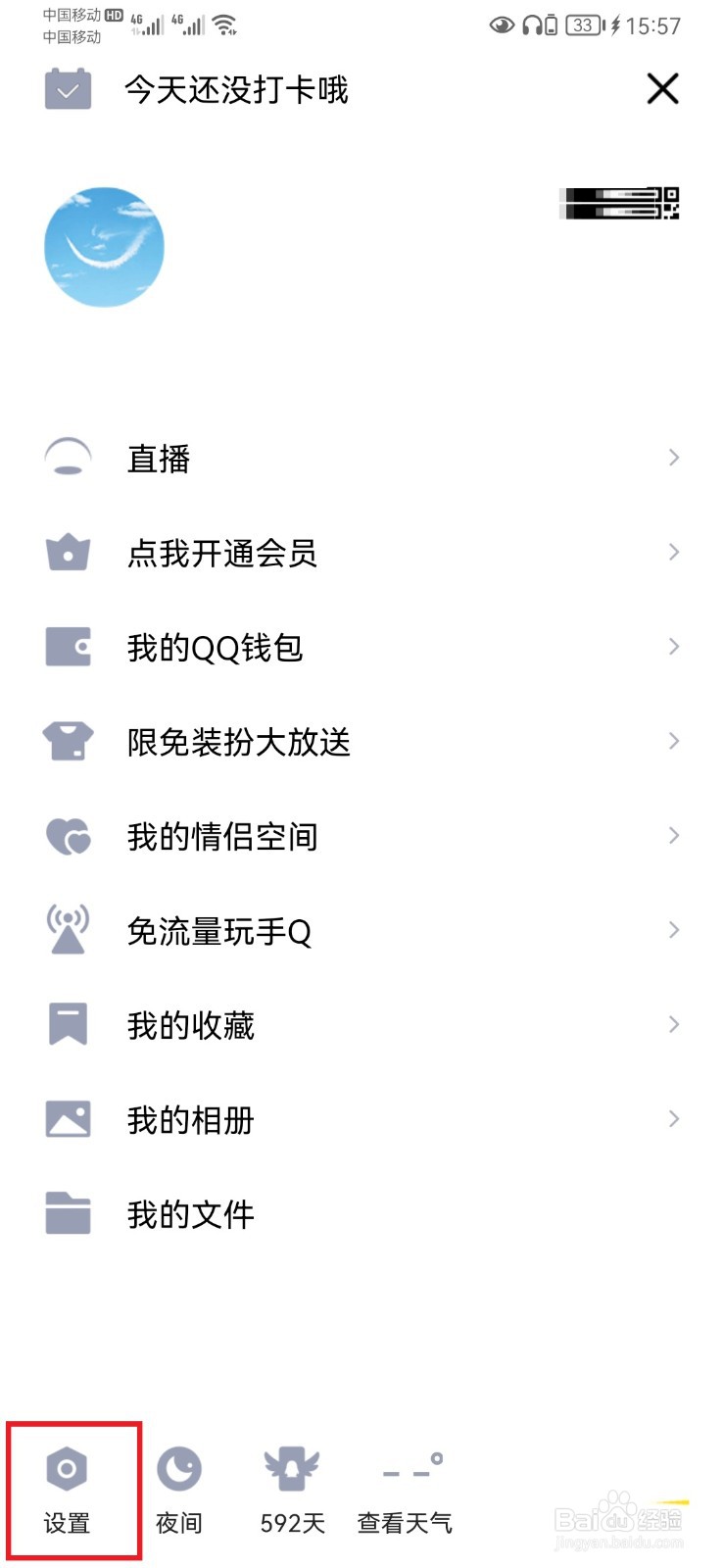Open 设置 from the bottom bar
This screenshot has width=723, height=1568.
(x=69, y=1490)
